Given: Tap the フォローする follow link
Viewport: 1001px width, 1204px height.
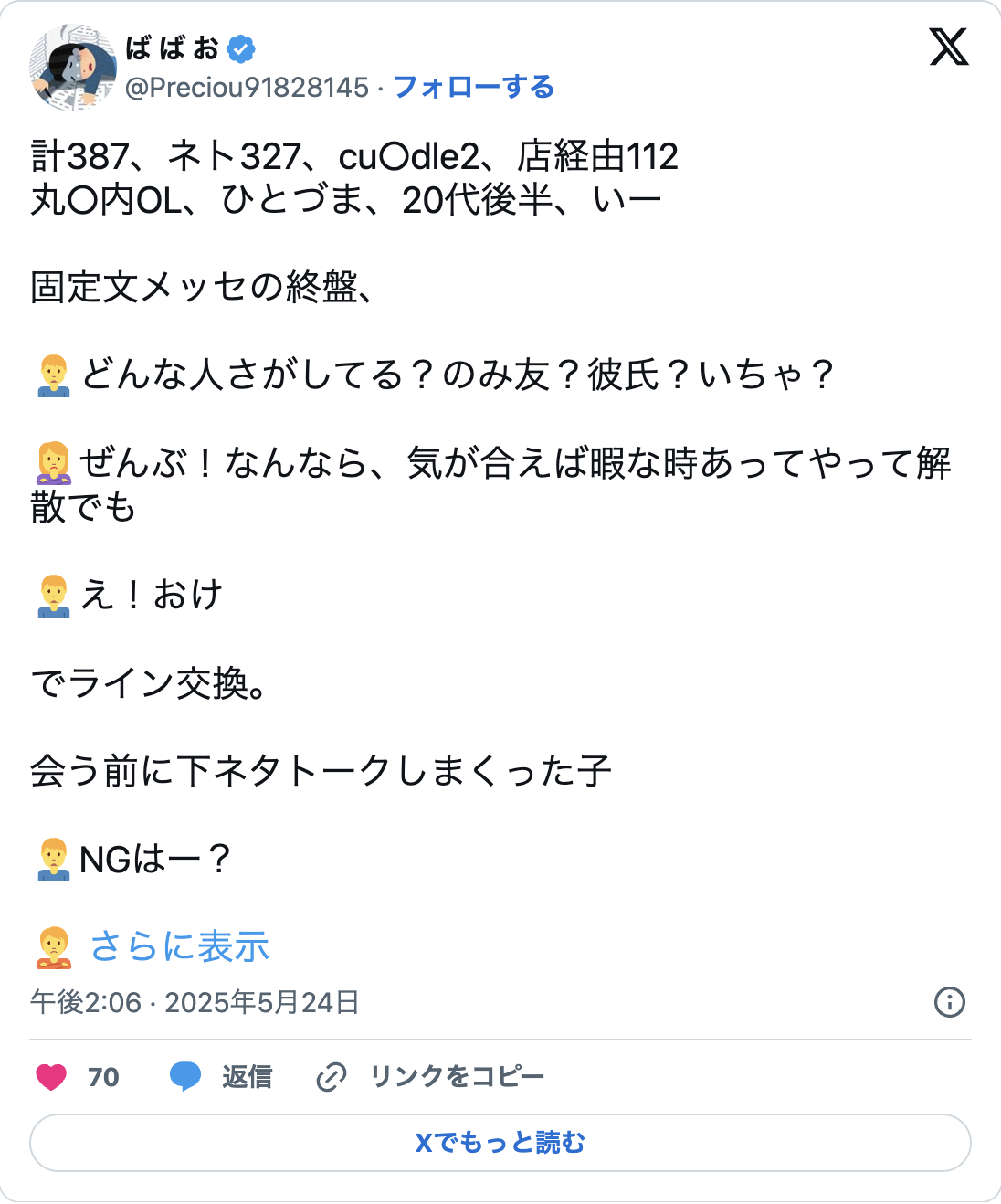Looking at the screenshot, I should pos(473,88).
